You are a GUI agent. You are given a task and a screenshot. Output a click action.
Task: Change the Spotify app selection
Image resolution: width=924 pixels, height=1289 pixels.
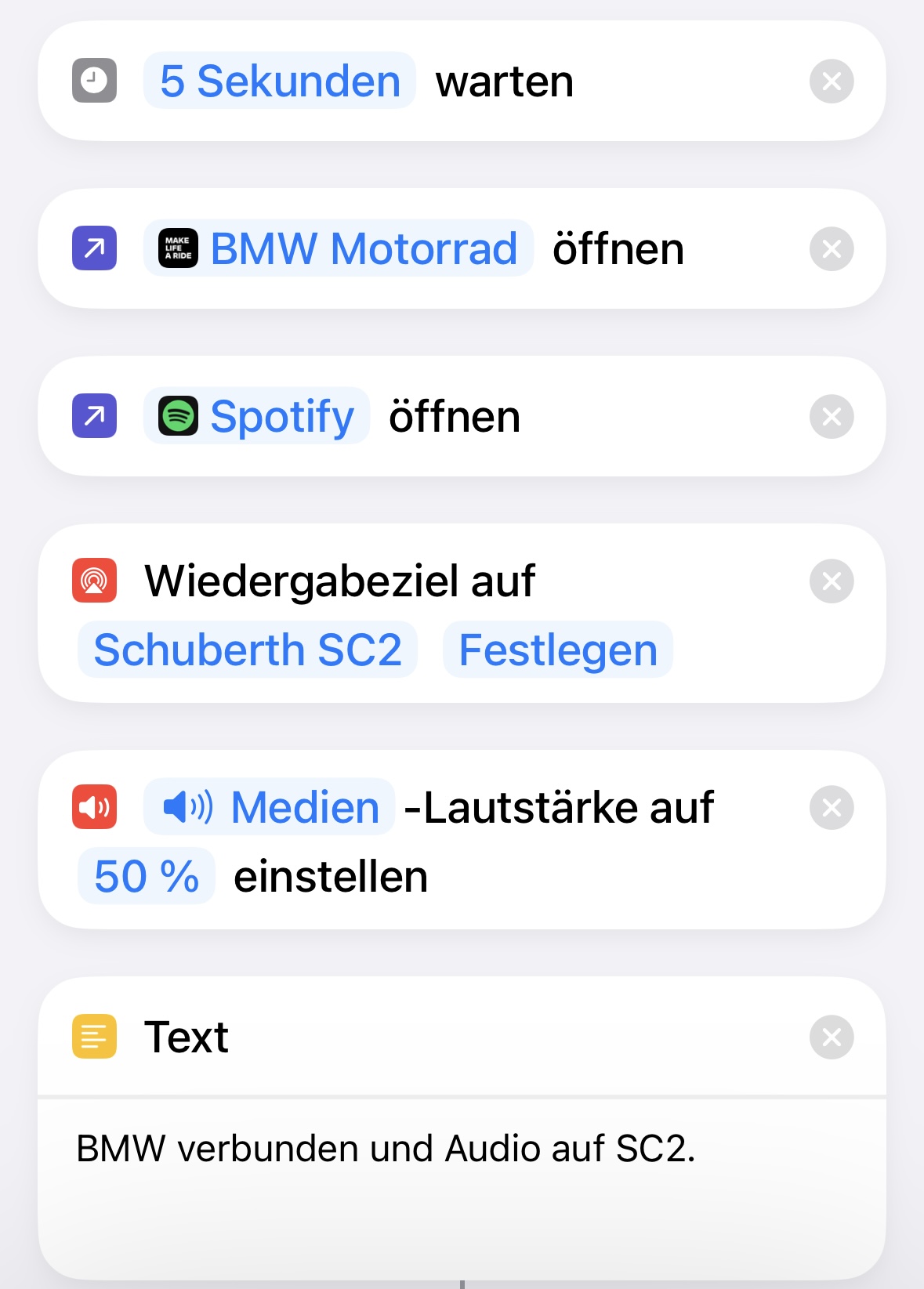257,416
